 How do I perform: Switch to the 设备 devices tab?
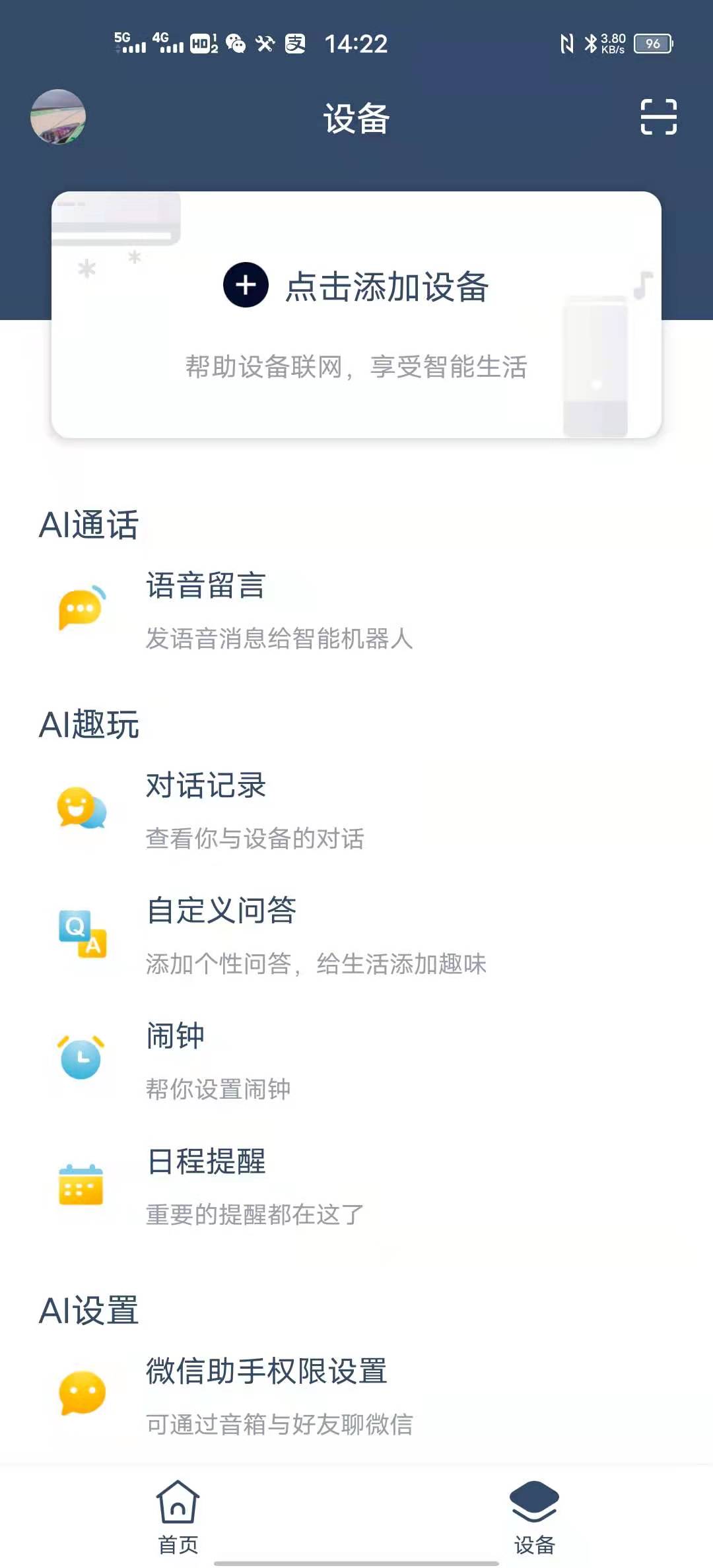(x=535, y=1511)
